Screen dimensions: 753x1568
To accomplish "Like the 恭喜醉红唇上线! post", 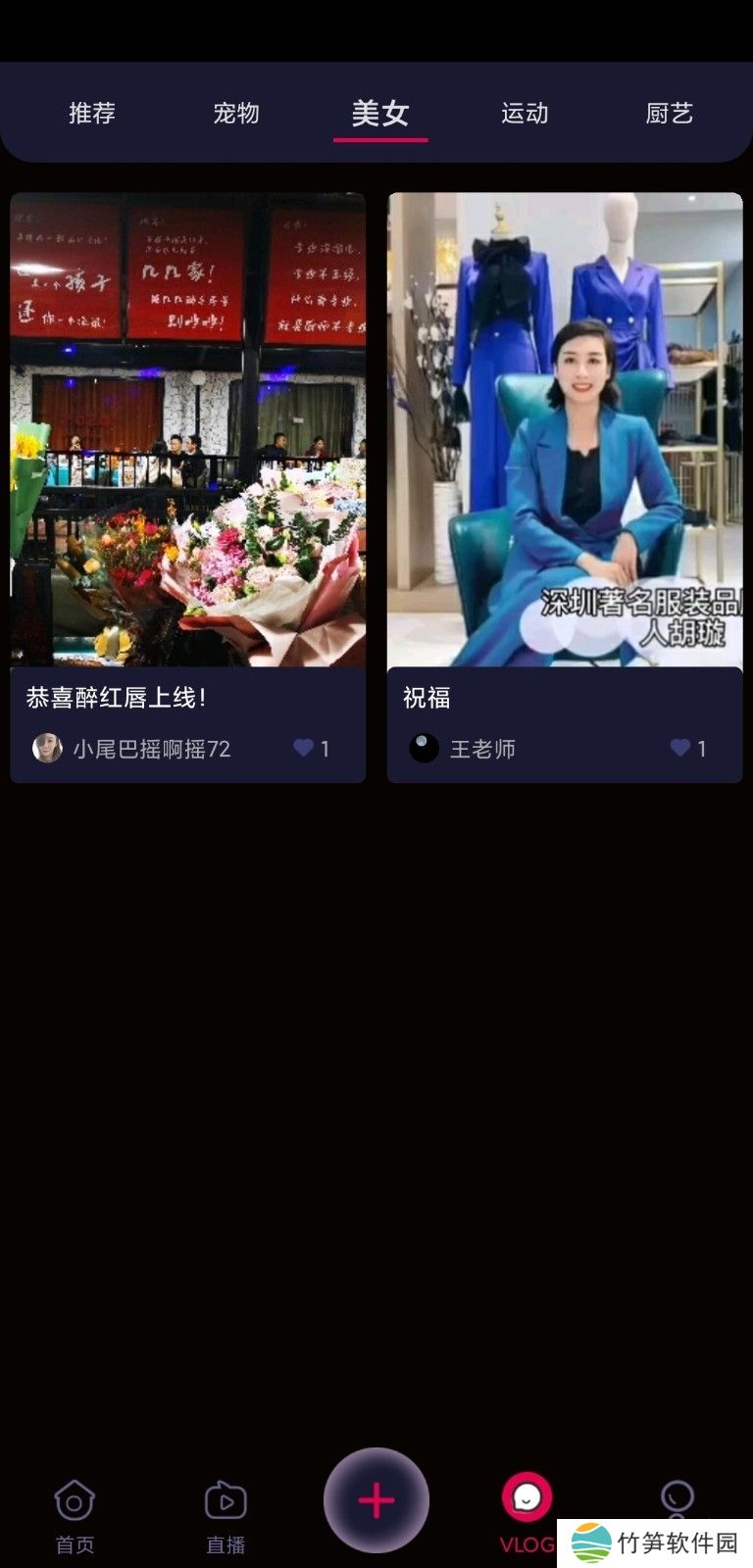I will 304,748.
